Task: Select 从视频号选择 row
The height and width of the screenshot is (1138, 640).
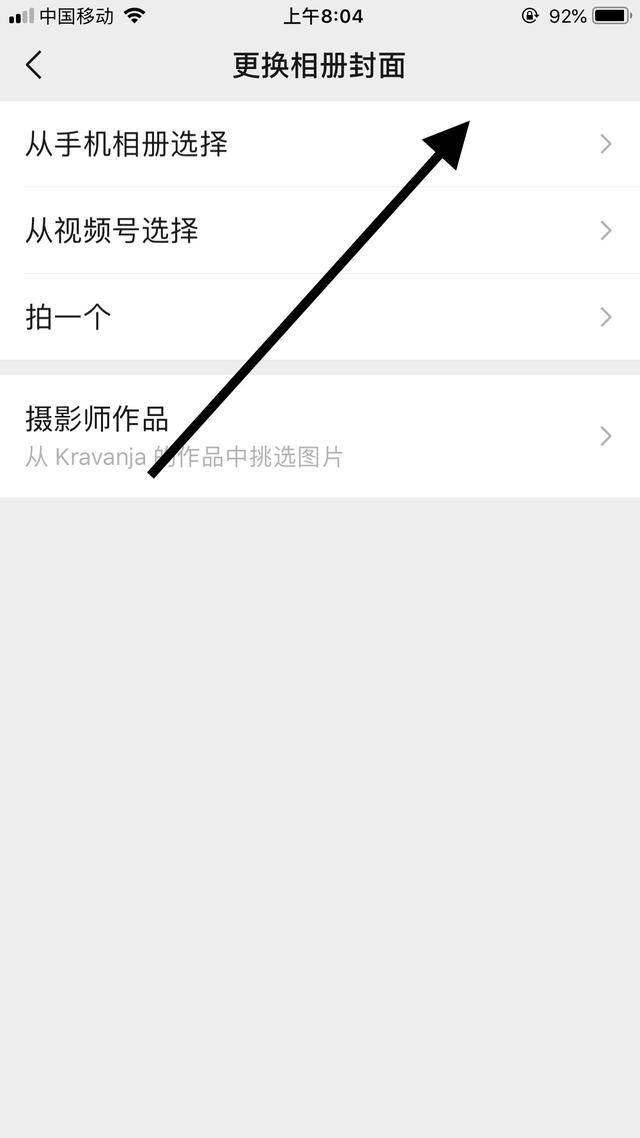Action: click(320, 230)
